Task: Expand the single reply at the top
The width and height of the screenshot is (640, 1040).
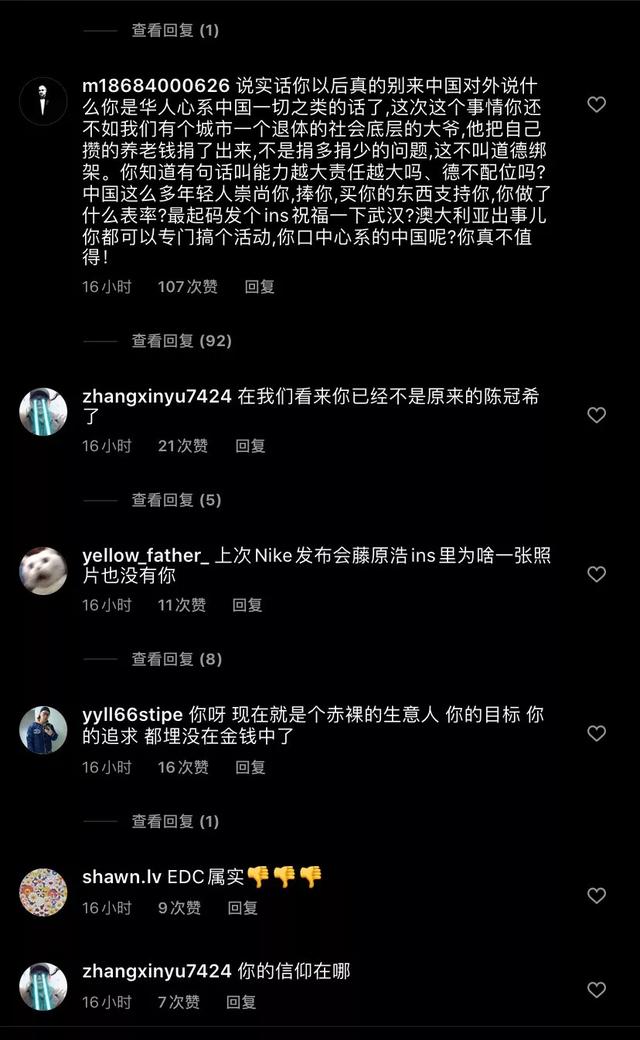Action: pos(175,31)
